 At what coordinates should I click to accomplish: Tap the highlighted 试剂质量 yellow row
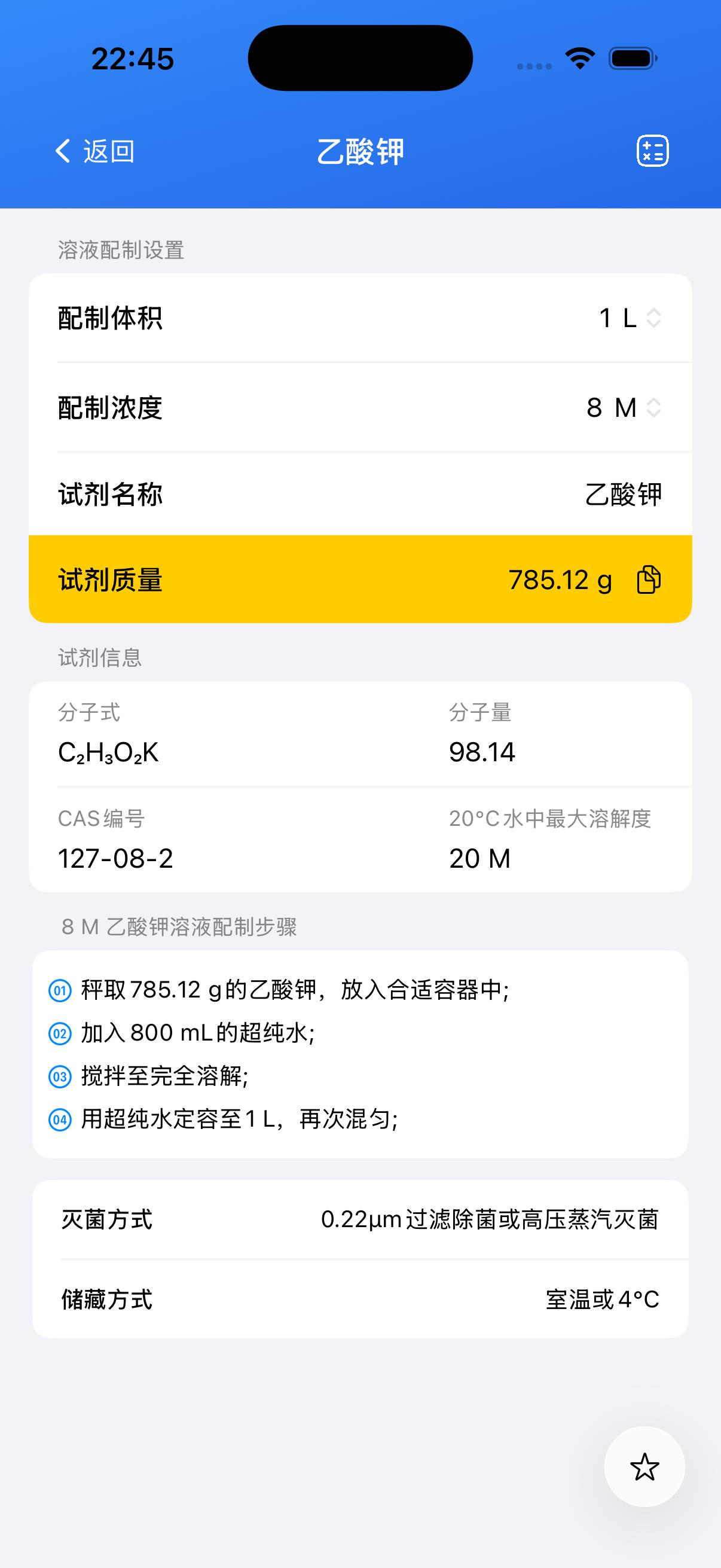pos(360,579)
